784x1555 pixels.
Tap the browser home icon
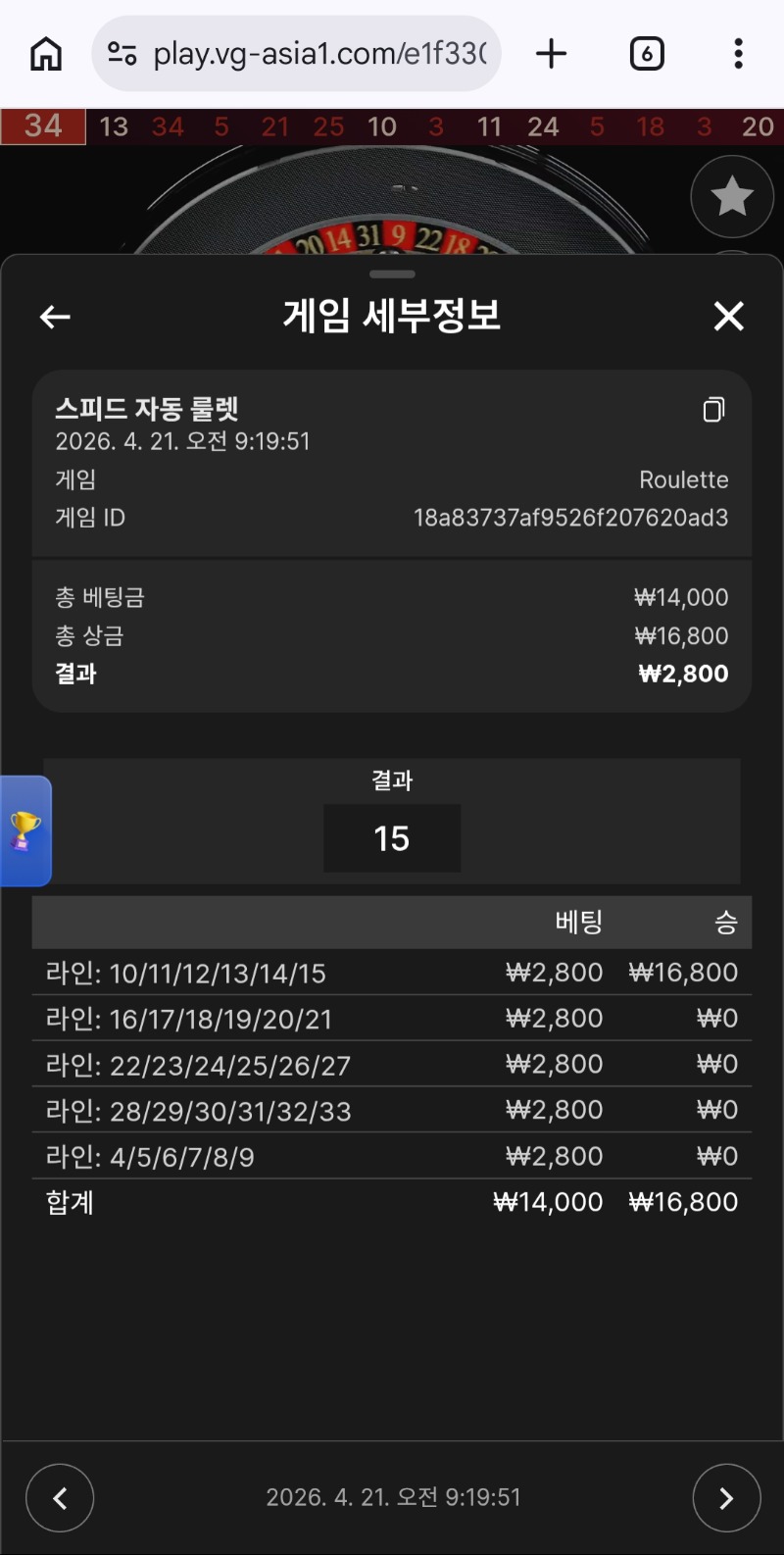pos(46,54)
